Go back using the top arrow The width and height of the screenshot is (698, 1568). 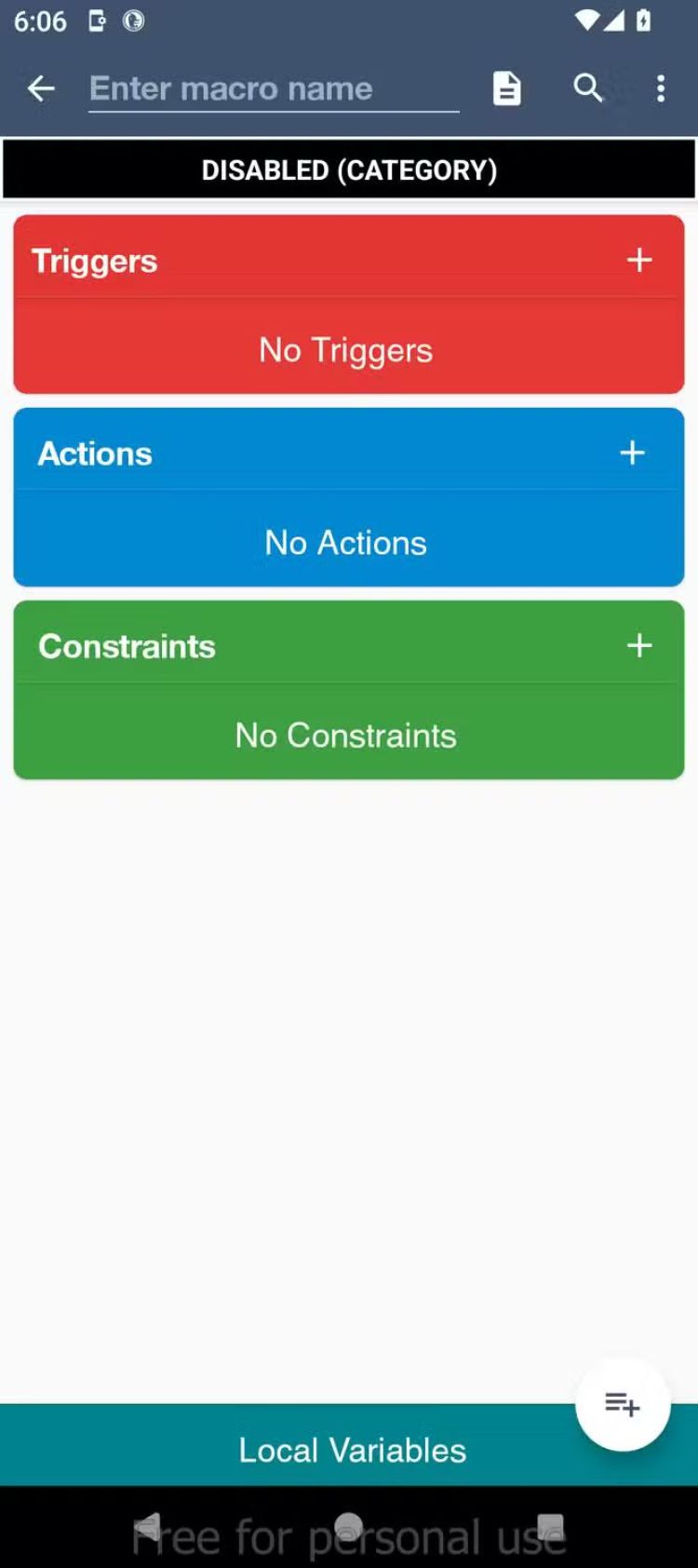pyautogui.click(x=41, y=88)
